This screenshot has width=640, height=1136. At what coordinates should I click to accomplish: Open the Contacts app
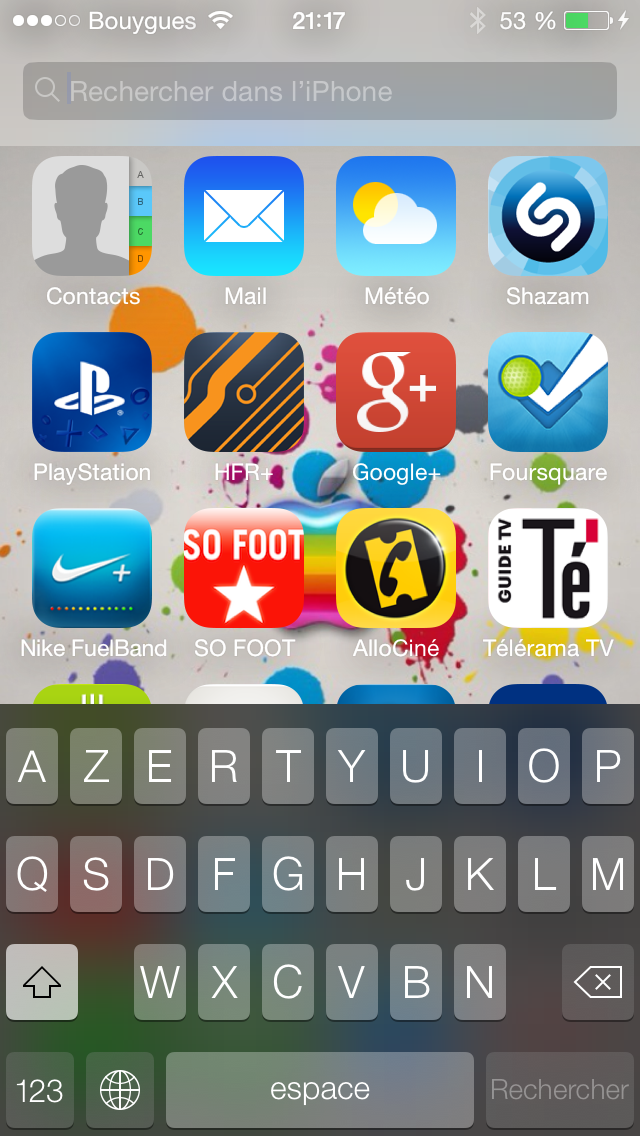[x=92, y=216]
